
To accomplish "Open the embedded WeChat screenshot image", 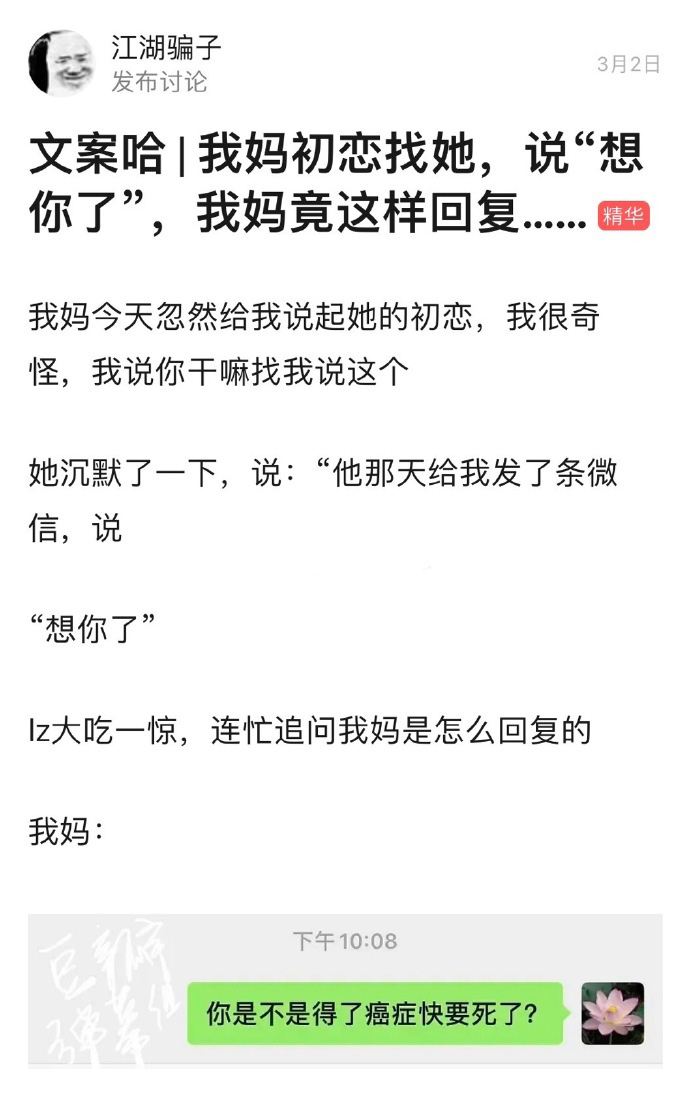I will click(x=345, y=990).
